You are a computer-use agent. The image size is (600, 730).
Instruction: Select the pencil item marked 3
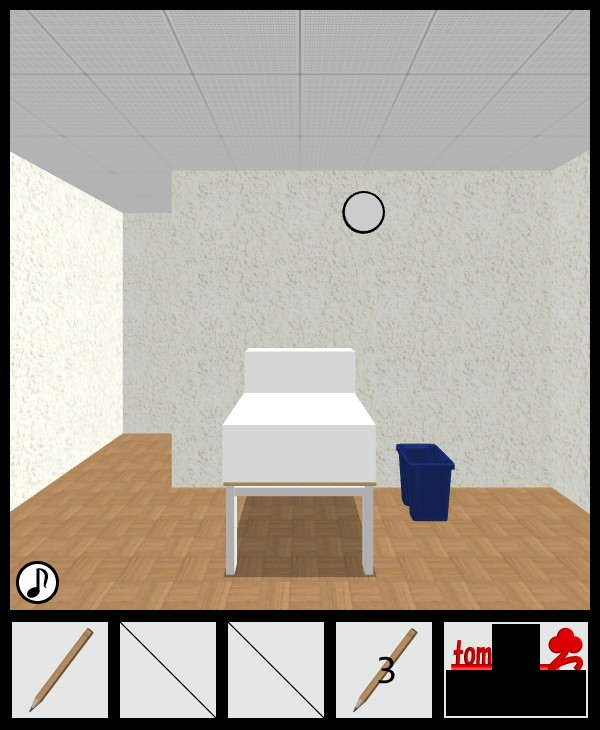[384, 669]
